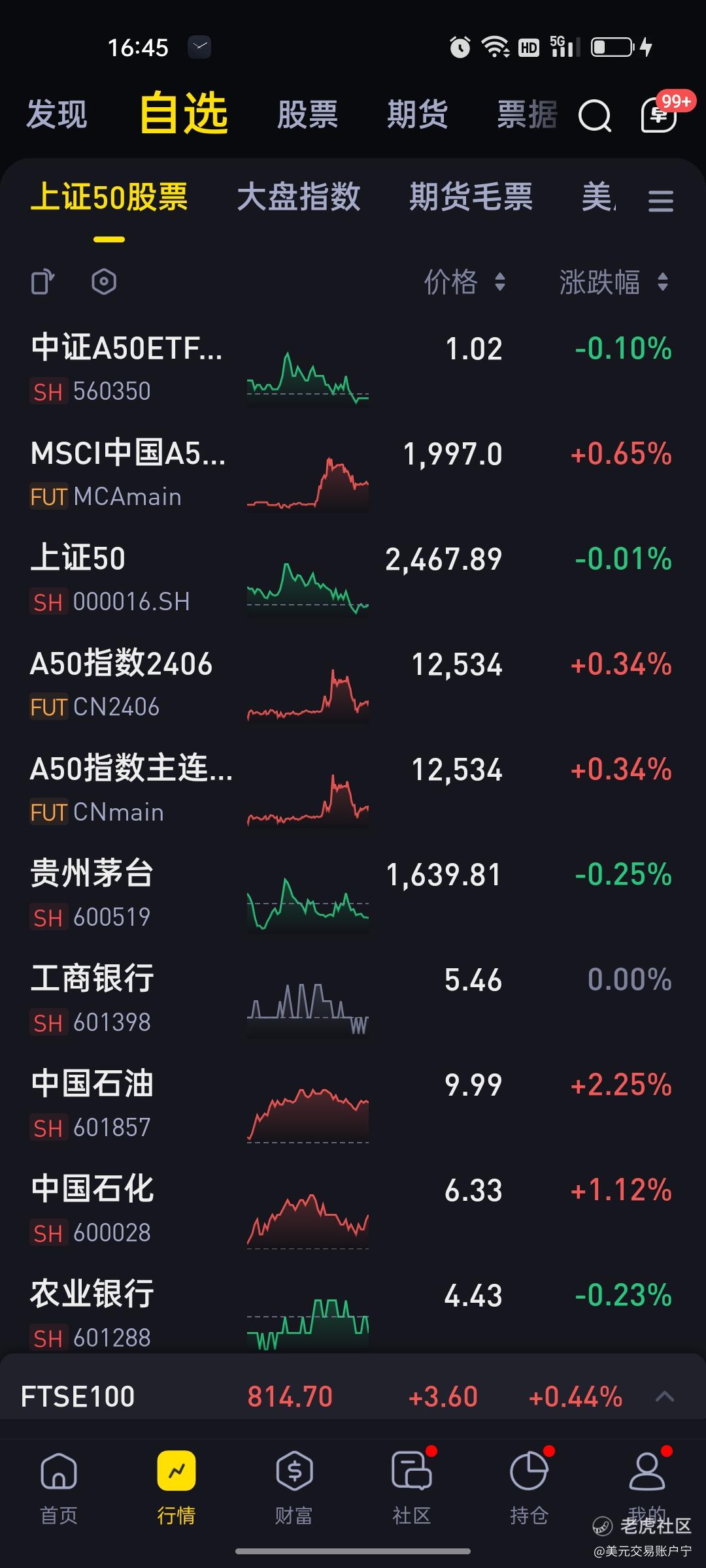Switch to the 期货 top tab
Image resolution: width=706 pixels, height=1568 pixels.
click(417, 114)
